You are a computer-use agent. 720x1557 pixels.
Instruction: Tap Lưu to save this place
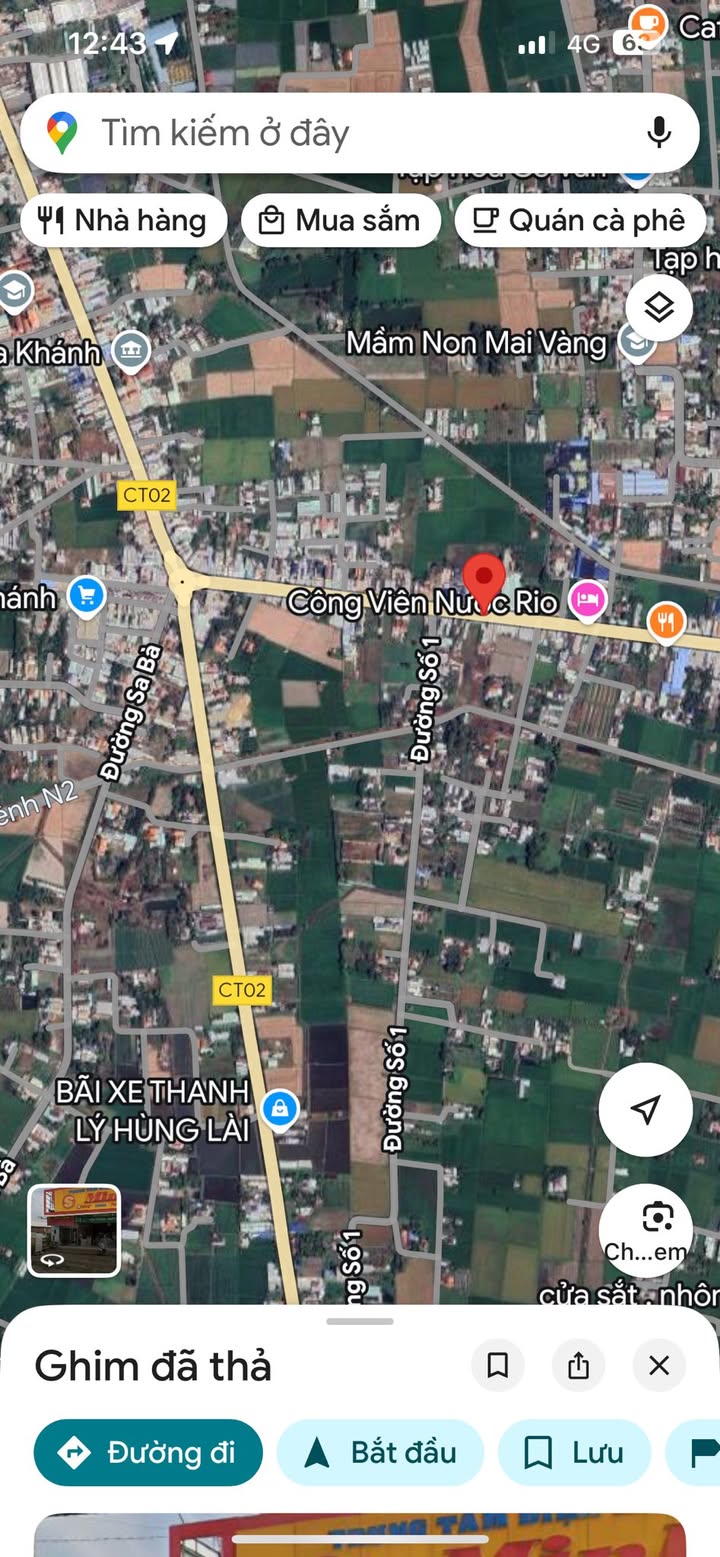click(x=574, y=1452)
